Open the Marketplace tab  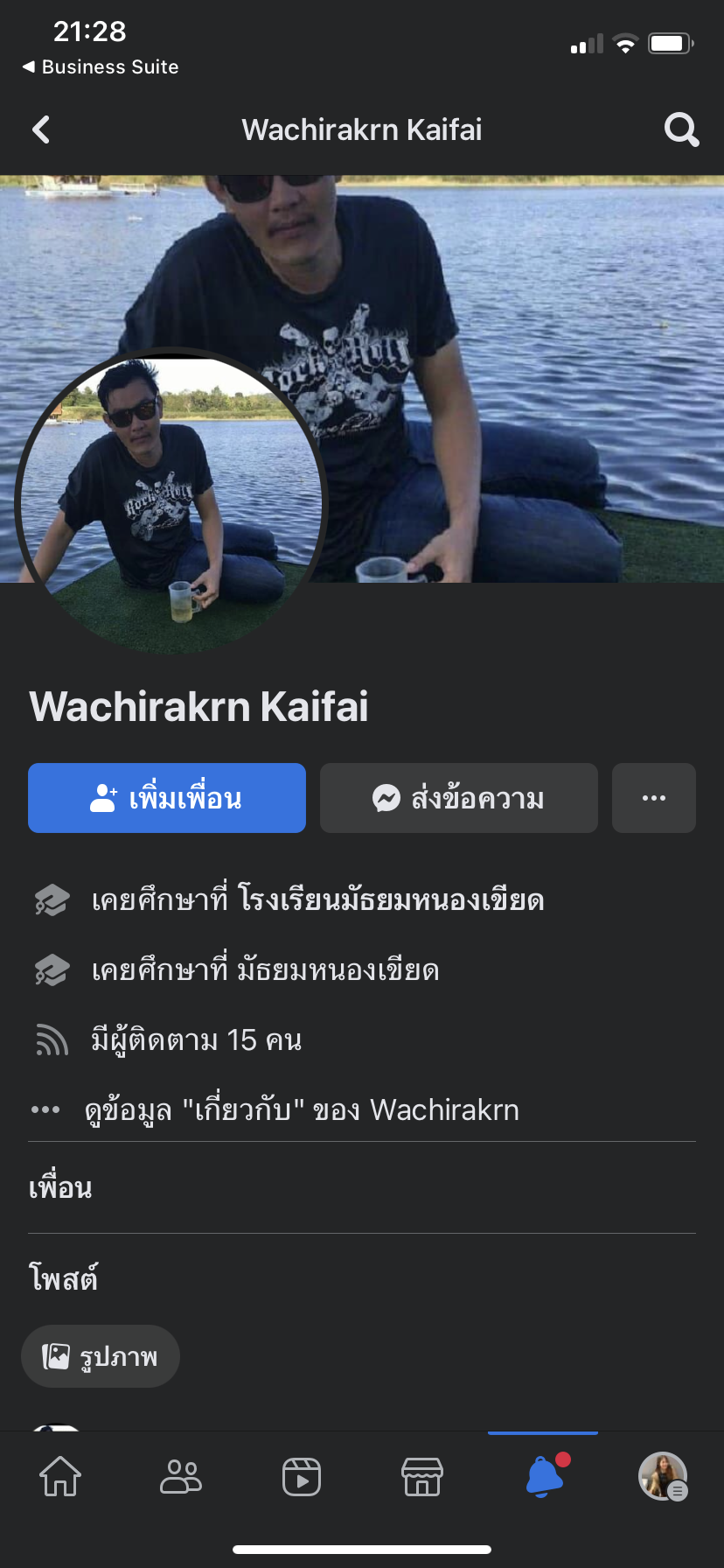click(x=422, y=1477)
